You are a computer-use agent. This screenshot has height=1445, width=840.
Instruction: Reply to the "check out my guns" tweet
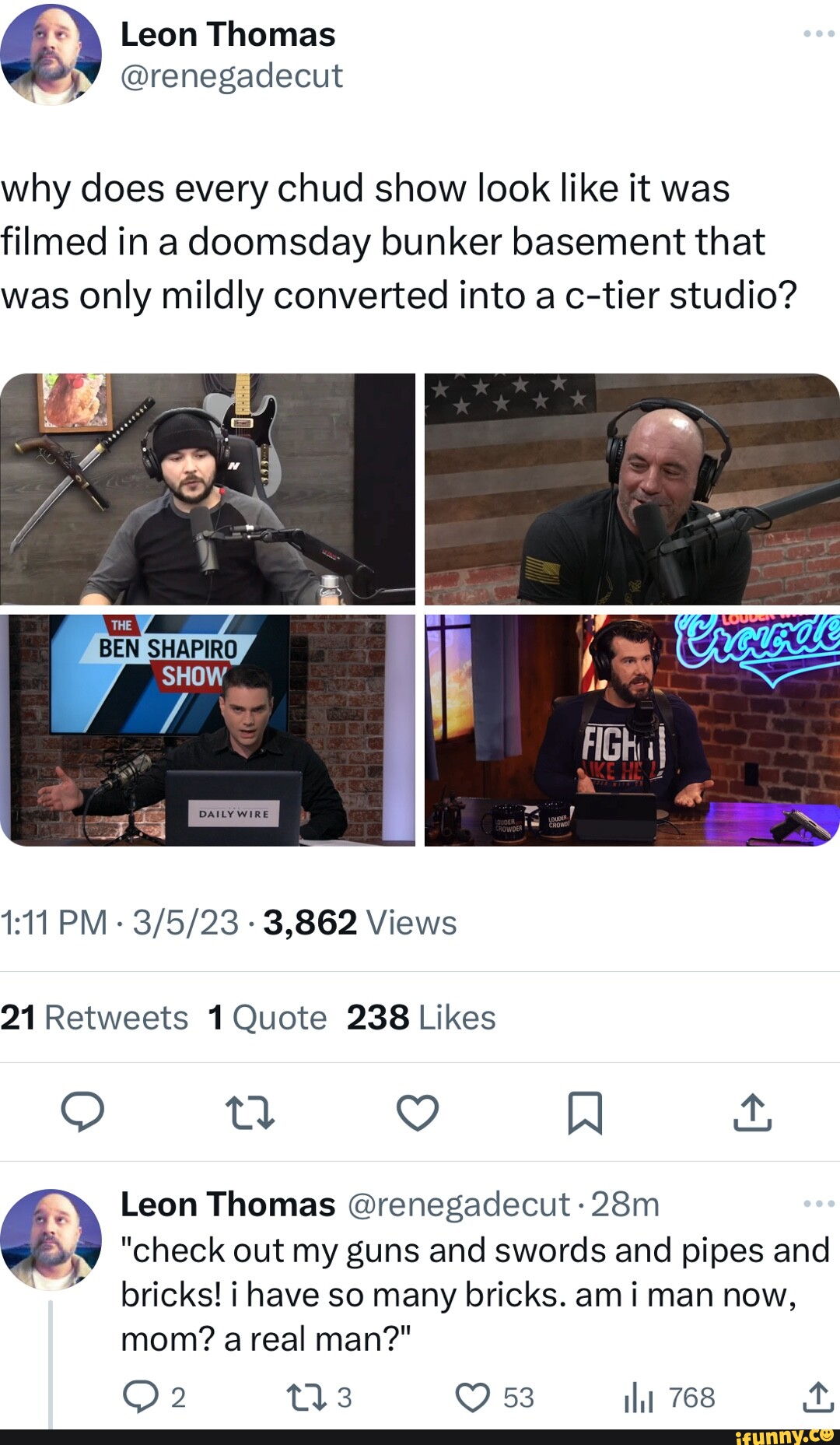point(140,1398)
